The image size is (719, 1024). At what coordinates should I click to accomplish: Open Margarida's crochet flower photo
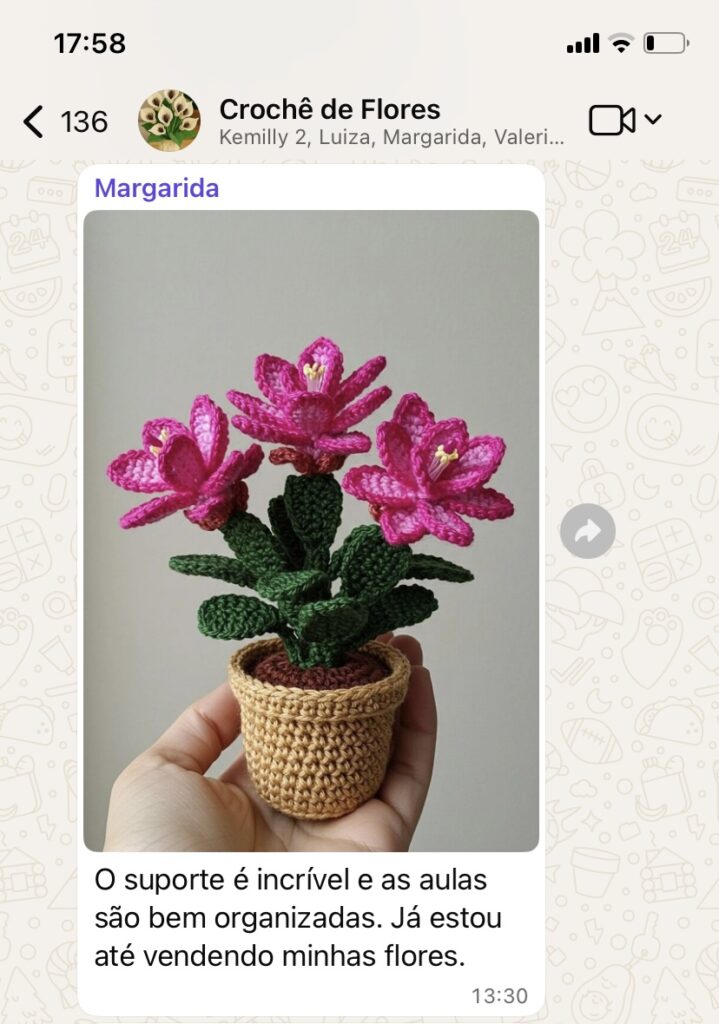click(x=310, y=530)
